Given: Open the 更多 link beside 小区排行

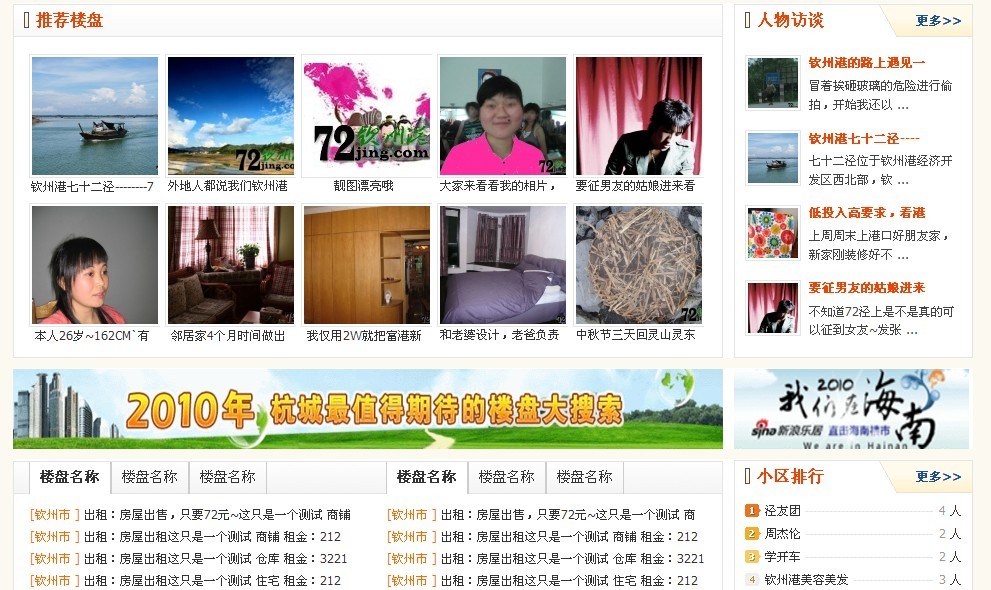Looking at the screenshot, I should pyautogui.click(x=938, y=477).
